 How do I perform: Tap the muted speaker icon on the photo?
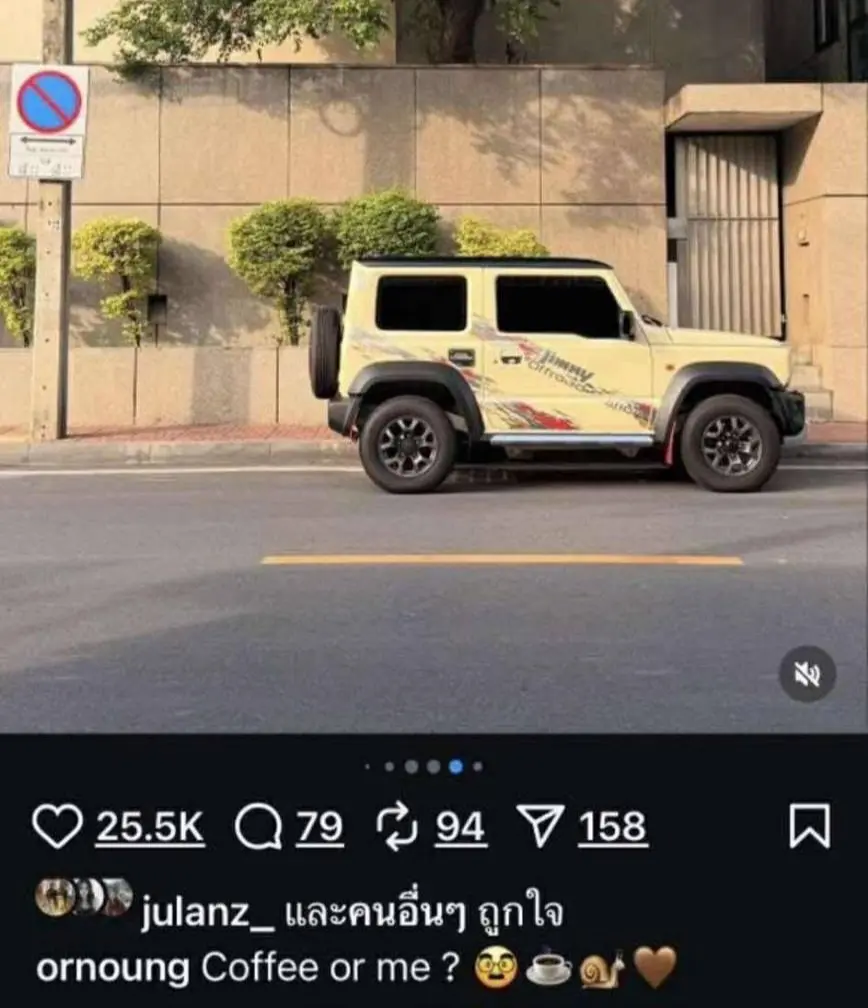808,672
